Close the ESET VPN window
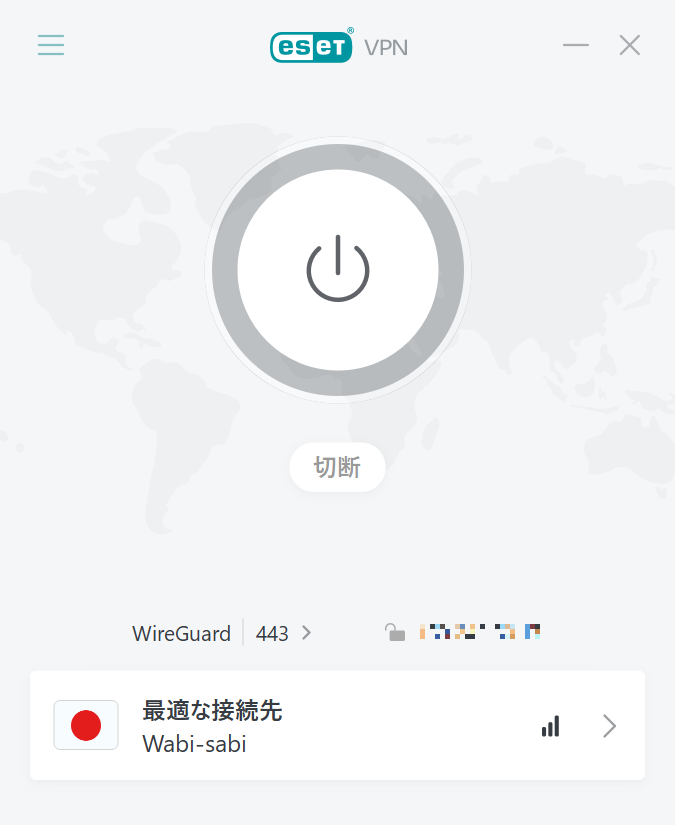The width and height of the screenshot is (675, 825). pos(629,45)
